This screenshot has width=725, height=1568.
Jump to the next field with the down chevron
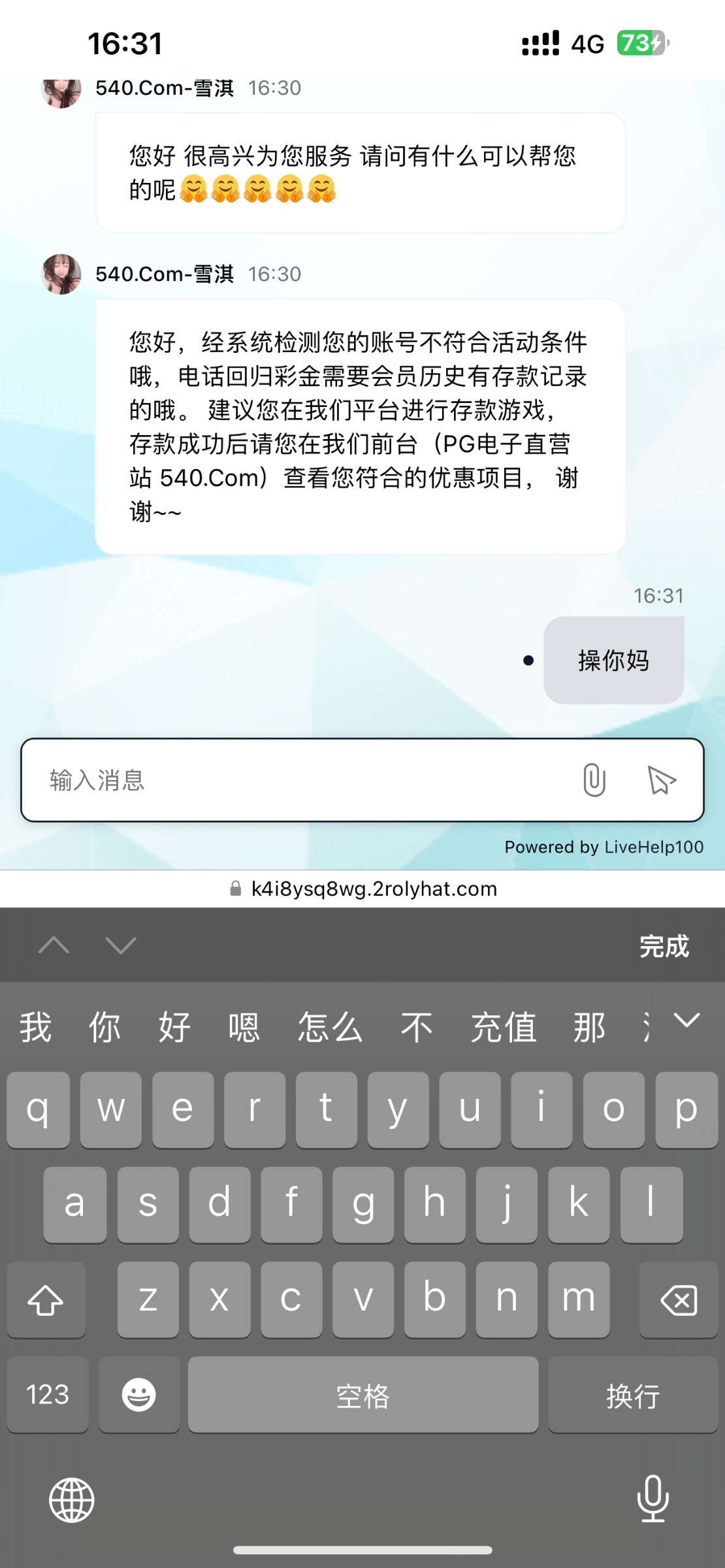121,945
